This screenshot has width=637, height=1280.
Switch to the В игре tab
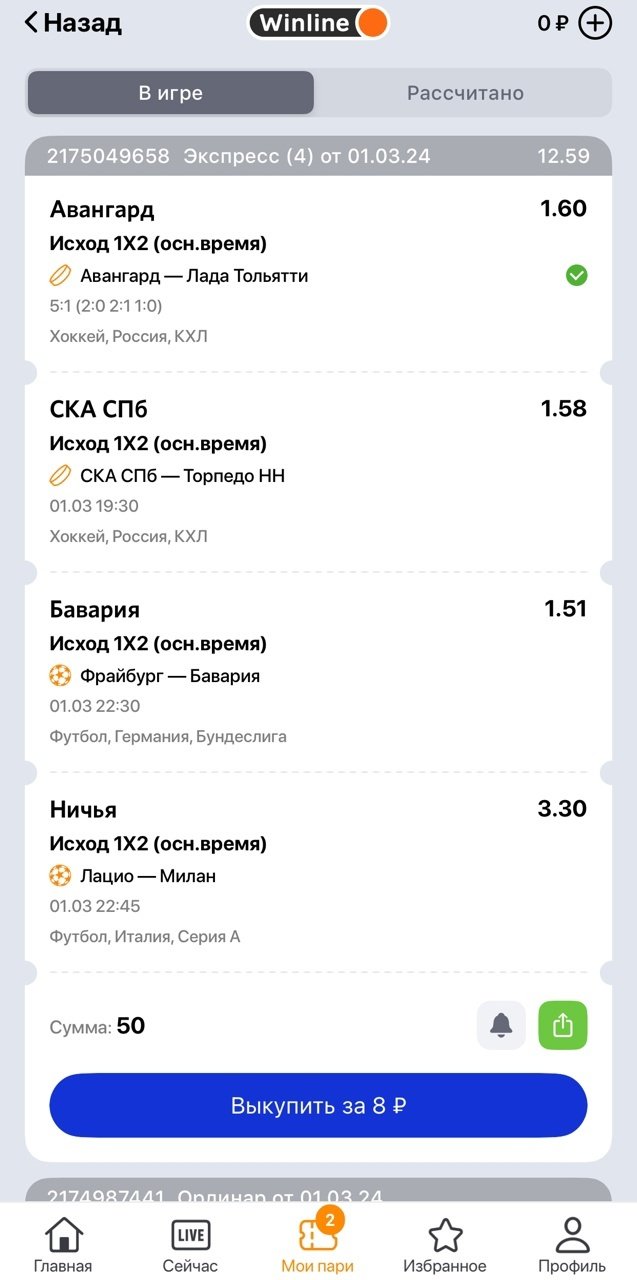170,93
